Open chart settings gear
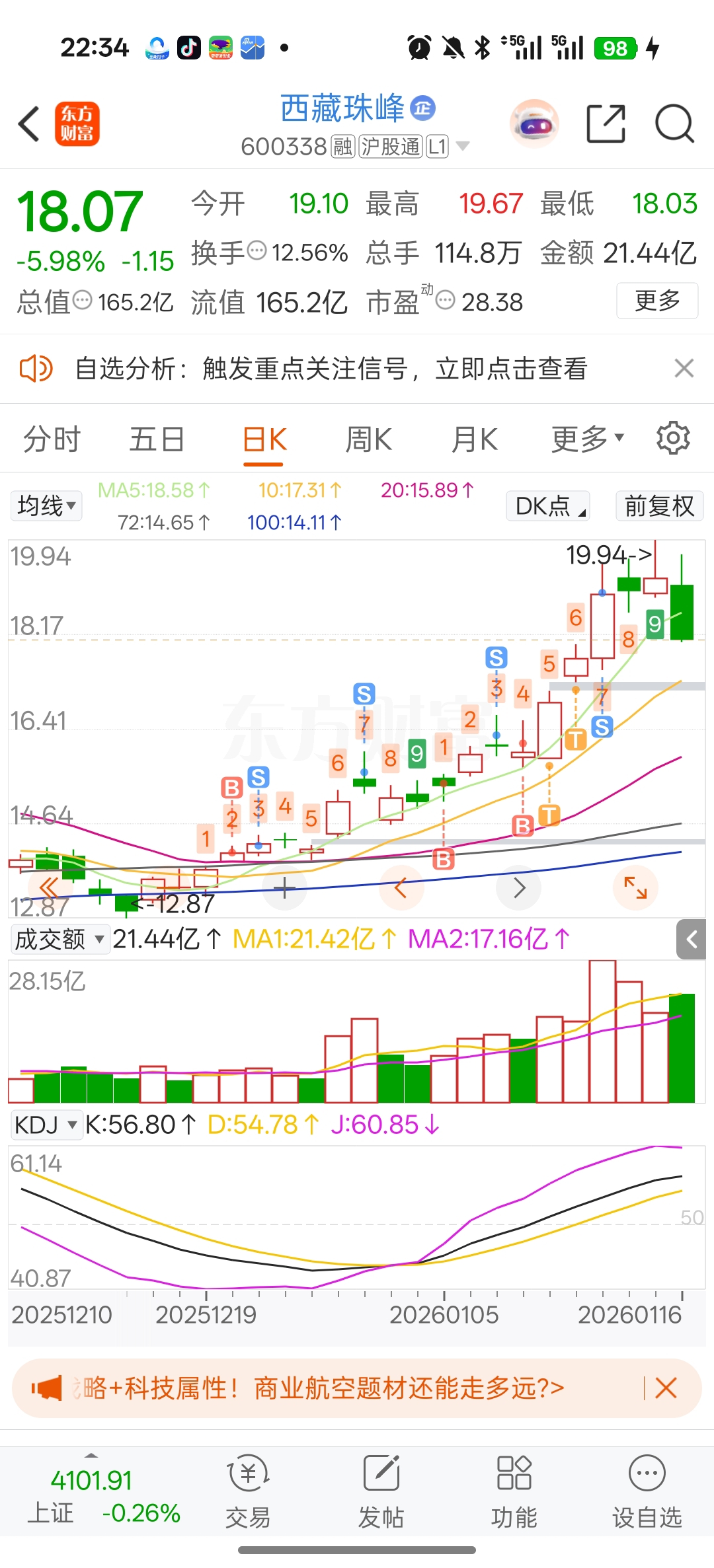 (x=673, y=438)
